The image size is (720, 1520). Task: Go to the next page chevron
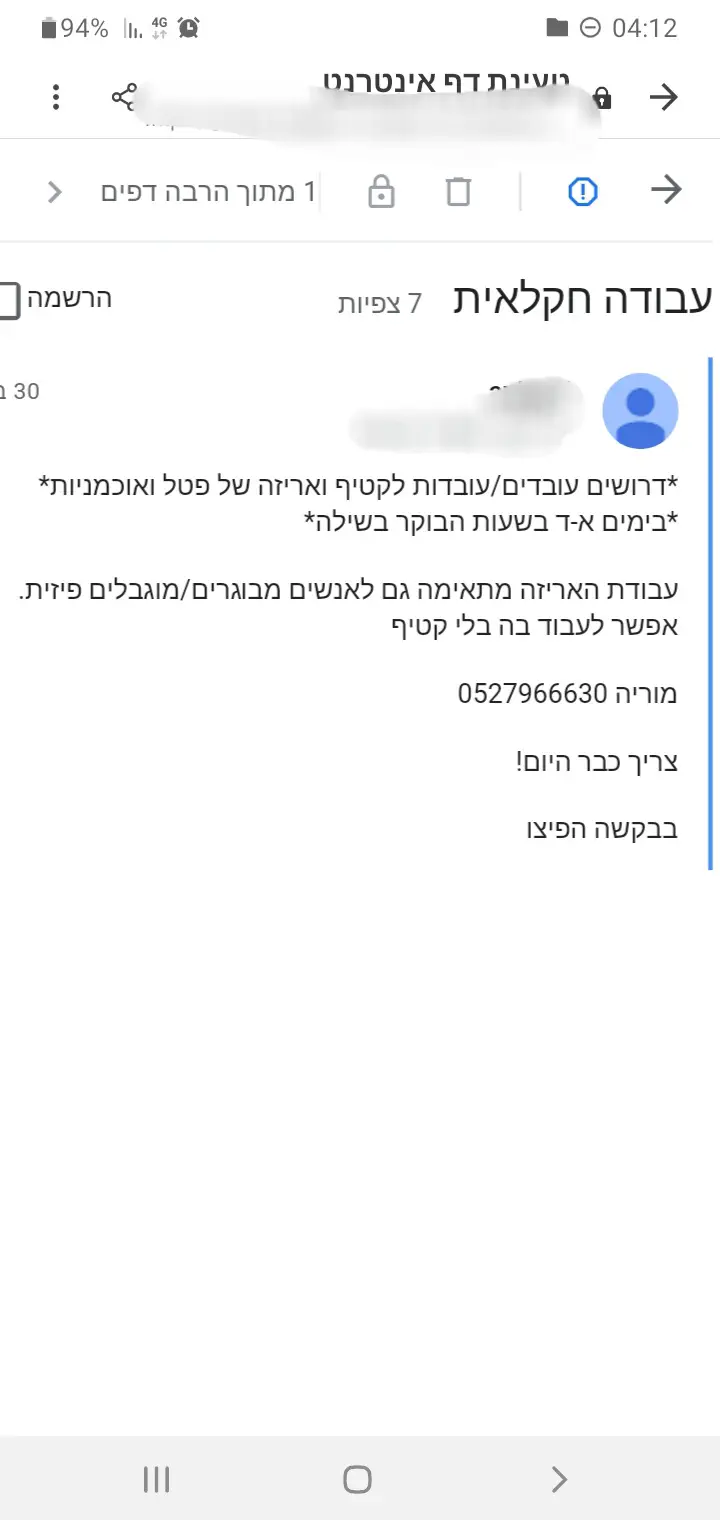[x=55, y=191]
